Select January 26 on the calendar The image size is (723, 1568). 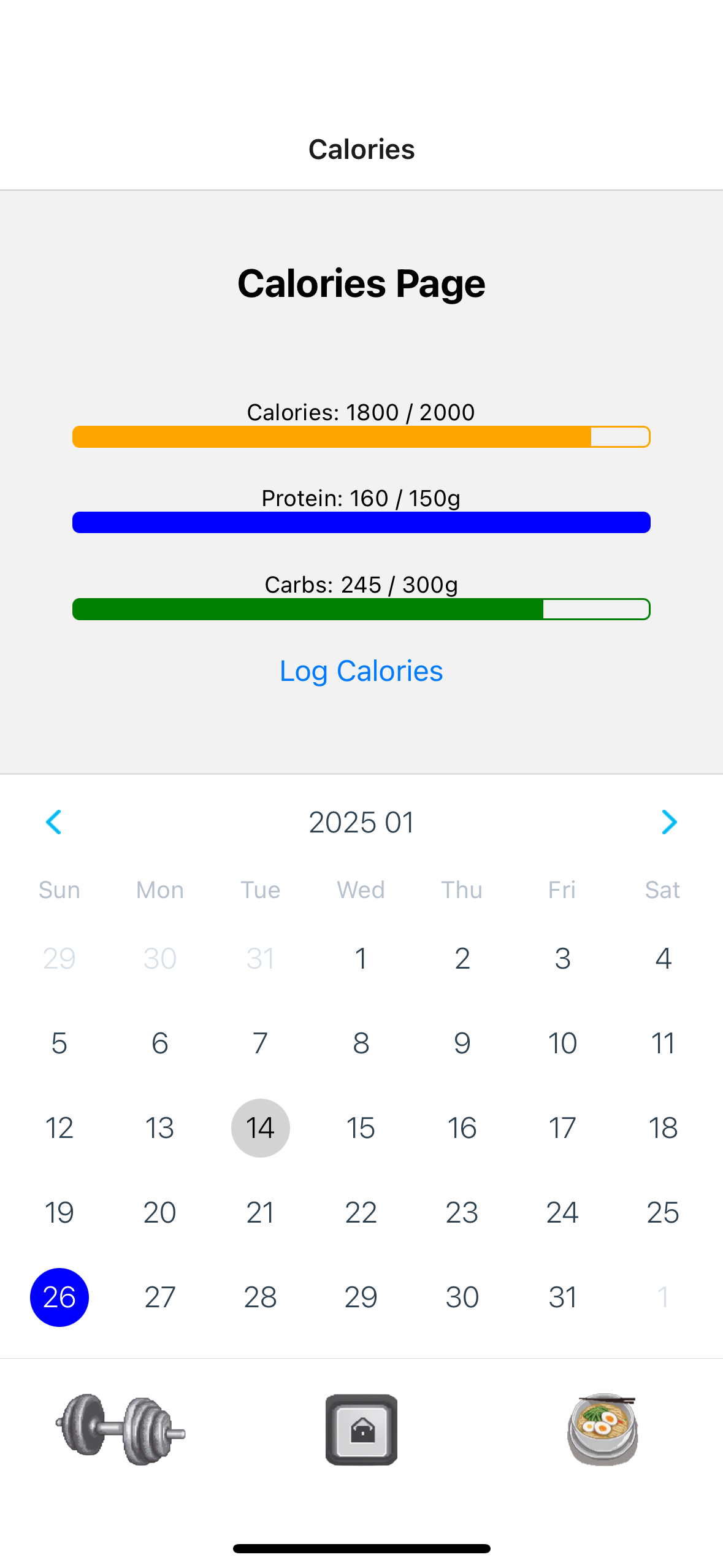(59, 1297)
